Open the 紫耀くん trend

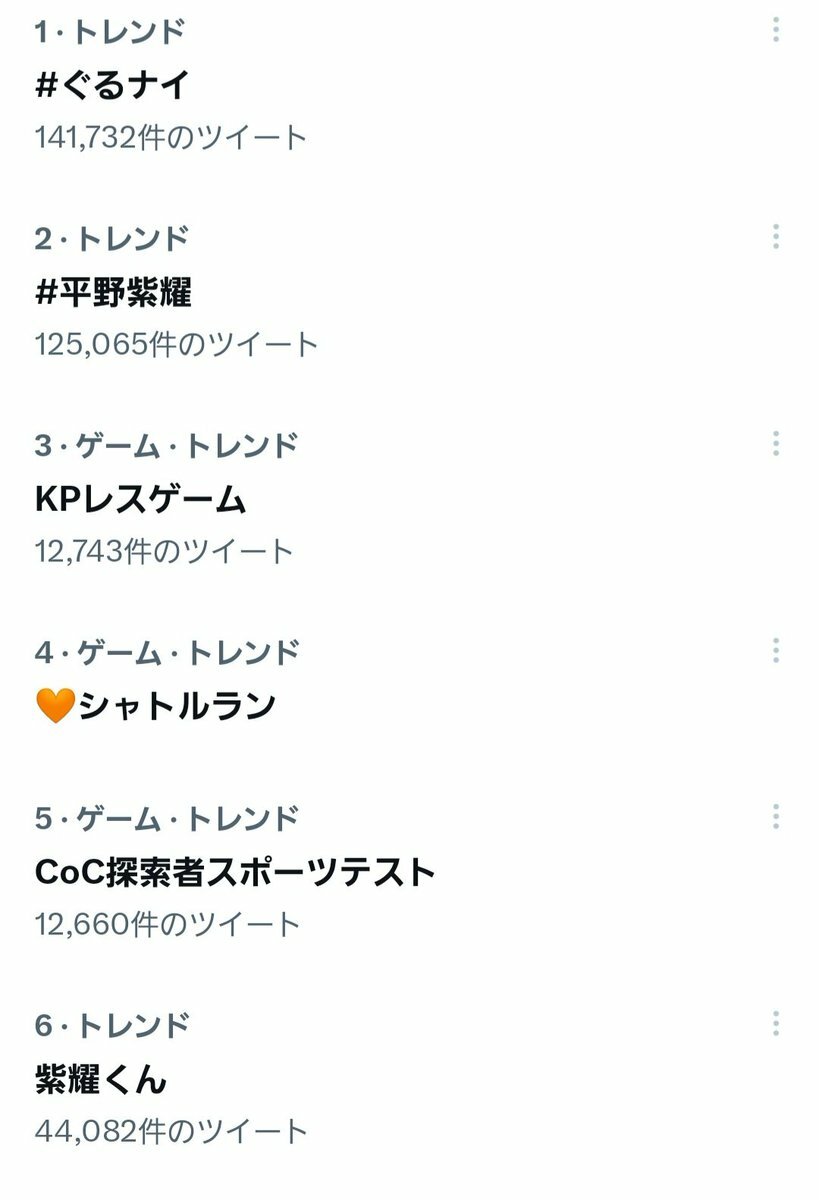point(100,1079)
